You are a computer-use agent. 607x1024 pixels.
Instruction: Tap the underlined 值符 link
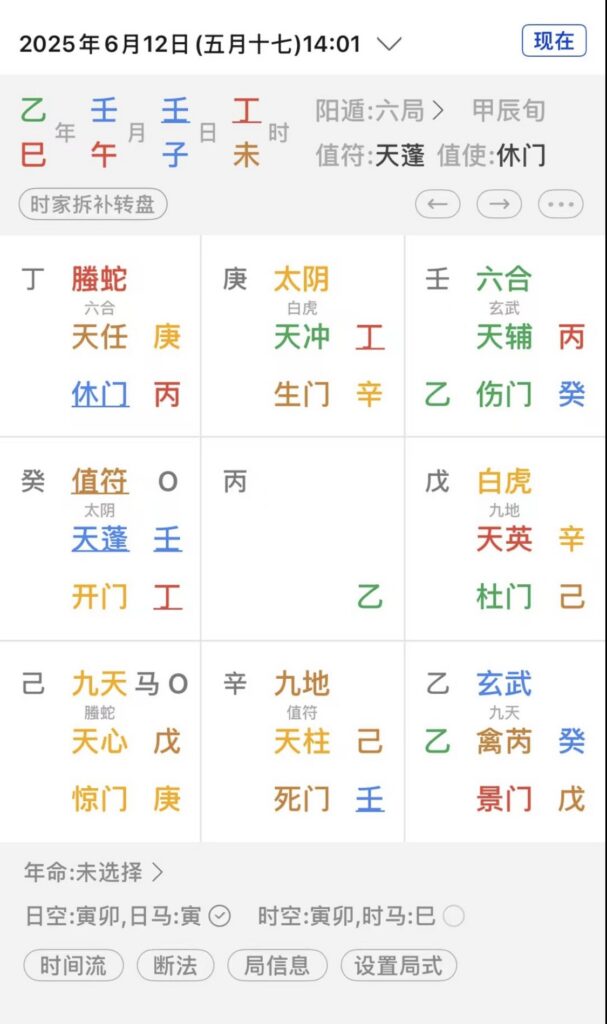pyautogui.click(x=100, y=482)
